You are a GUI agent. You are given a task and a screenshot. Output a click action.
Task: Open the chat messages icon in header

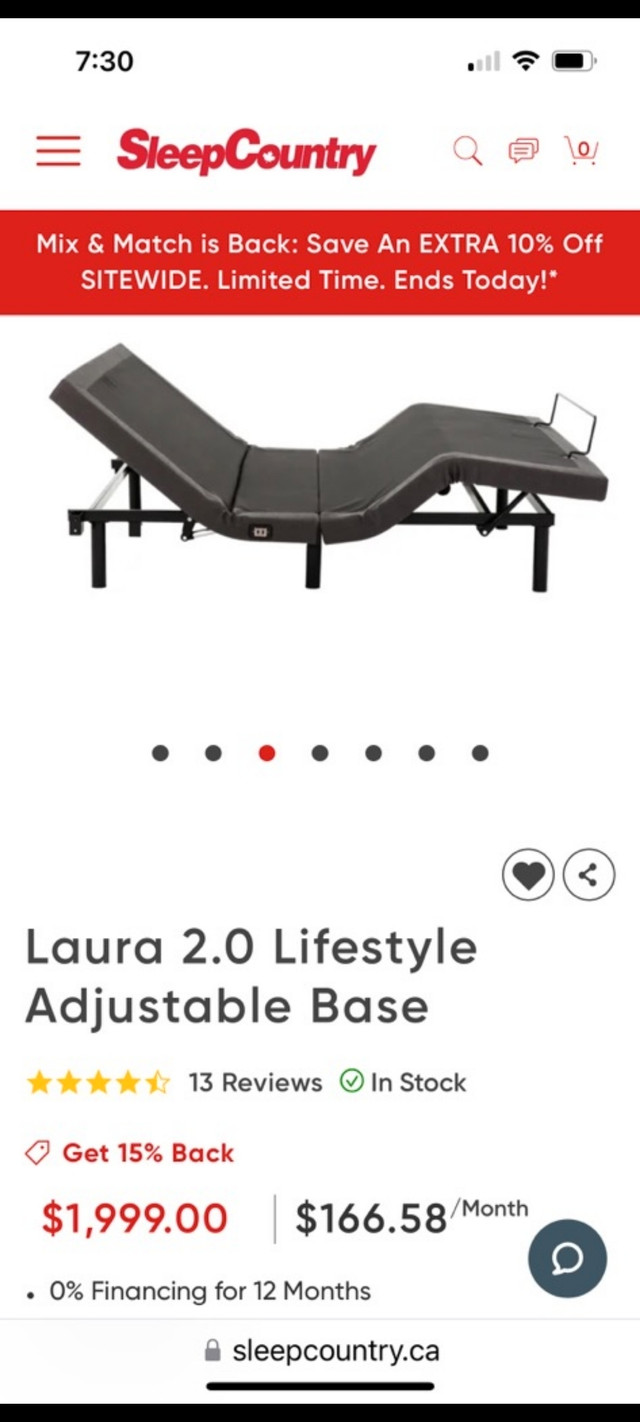tap(522, 151)
